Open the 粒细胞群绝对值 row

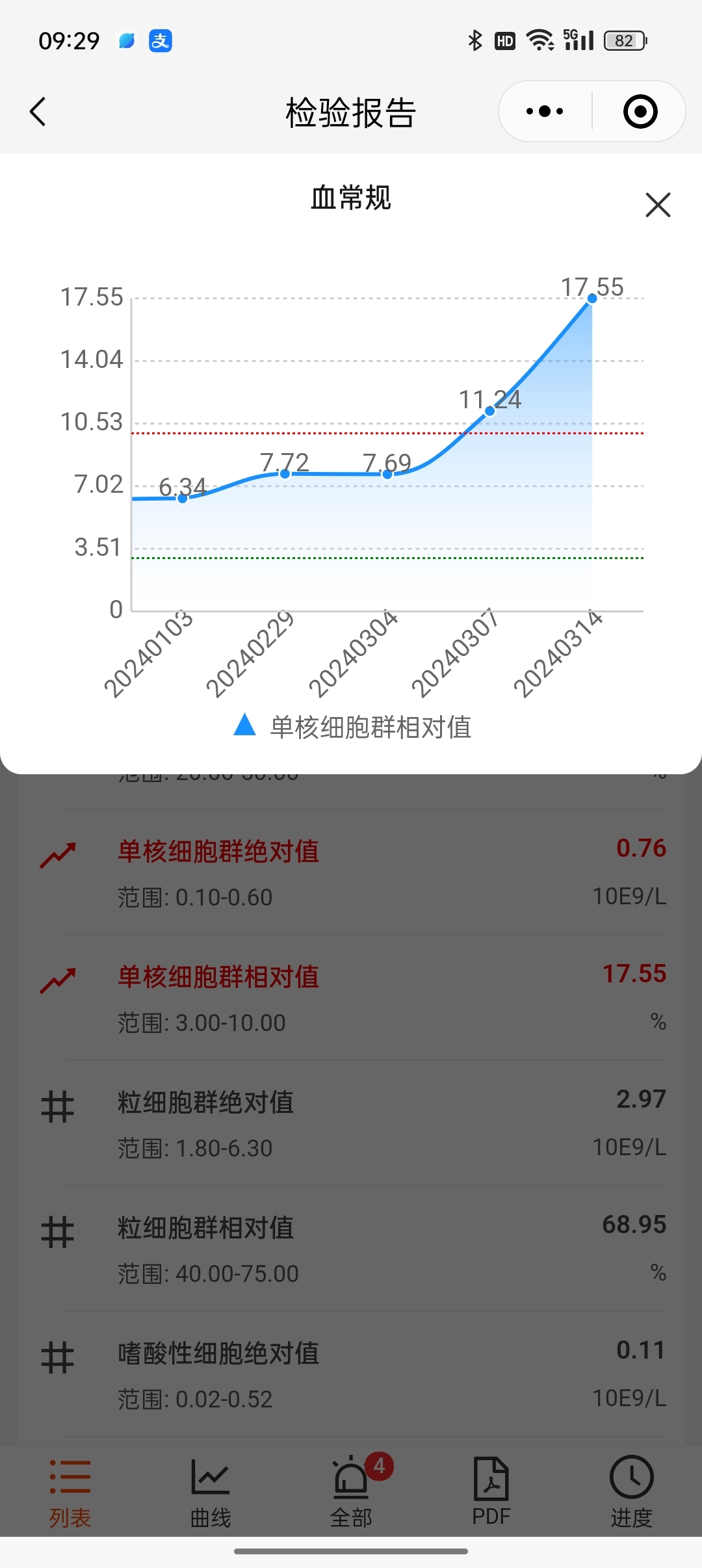(x=351, y=1124)
